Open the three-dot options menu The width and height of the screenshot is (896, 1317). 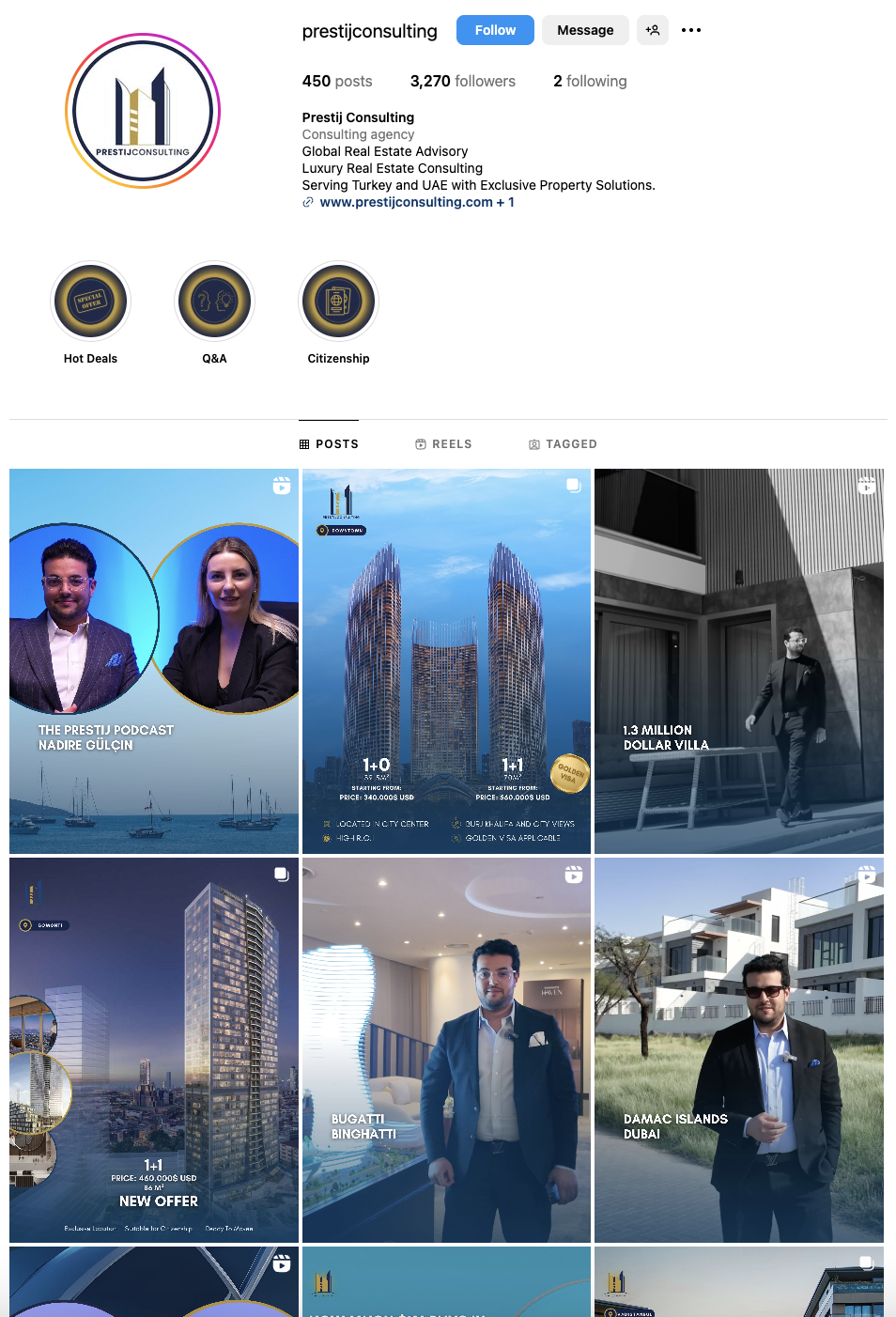[x=691, y=30]
